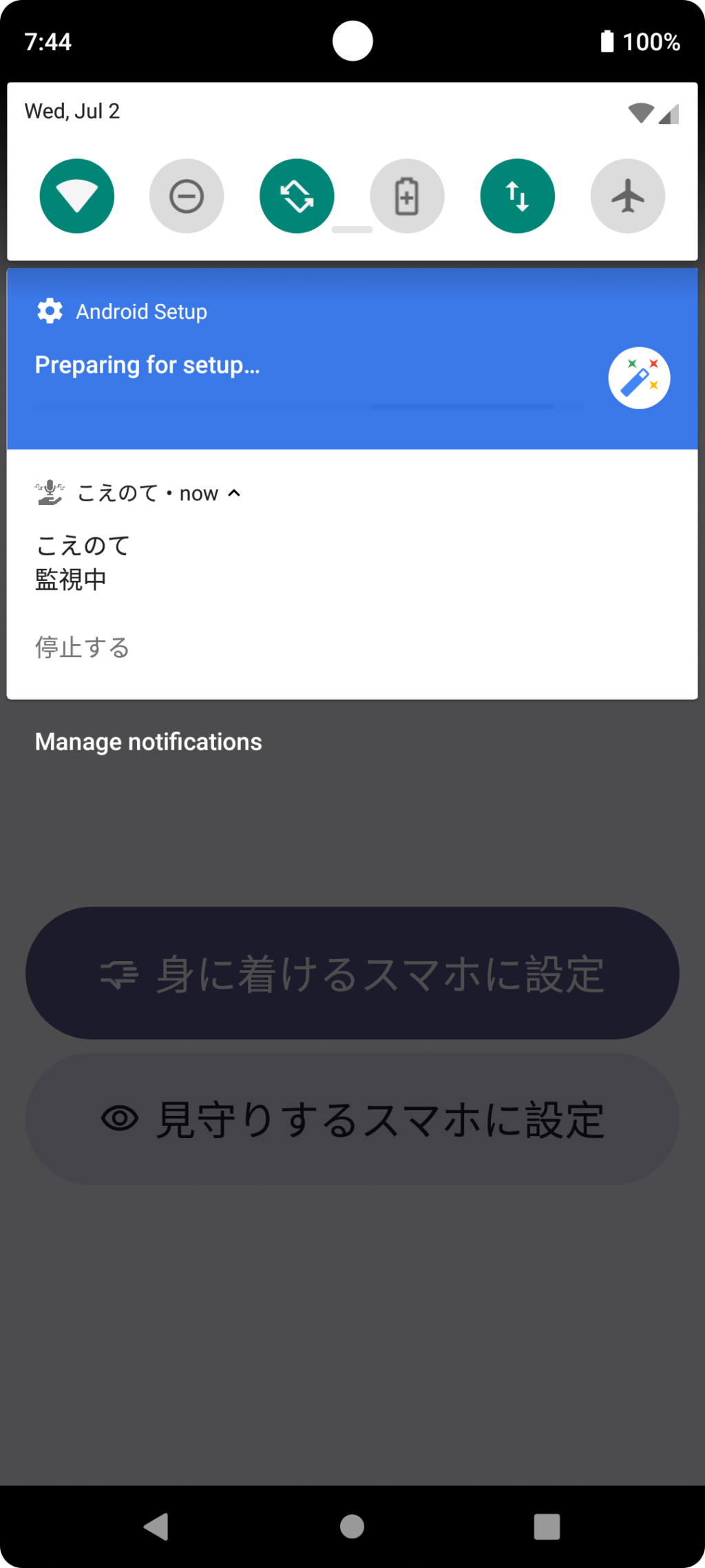Open the recent apps view
Screen dimensions: 705x1568
click(547, 1527)
